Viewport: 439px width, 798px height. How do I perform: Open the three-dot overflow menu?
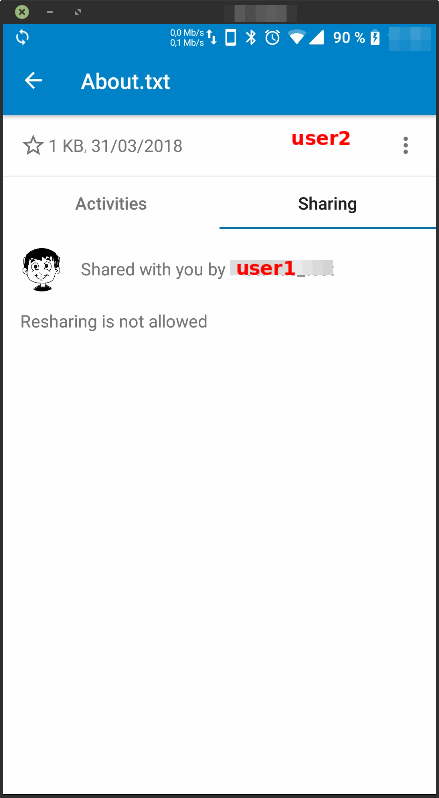point(405,146)
